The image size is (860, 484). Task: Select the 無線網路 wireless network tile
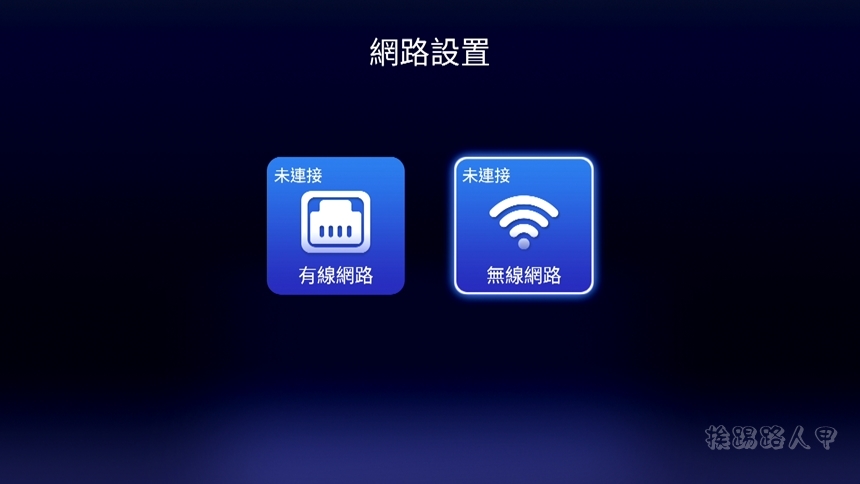(x=524, y=225)
